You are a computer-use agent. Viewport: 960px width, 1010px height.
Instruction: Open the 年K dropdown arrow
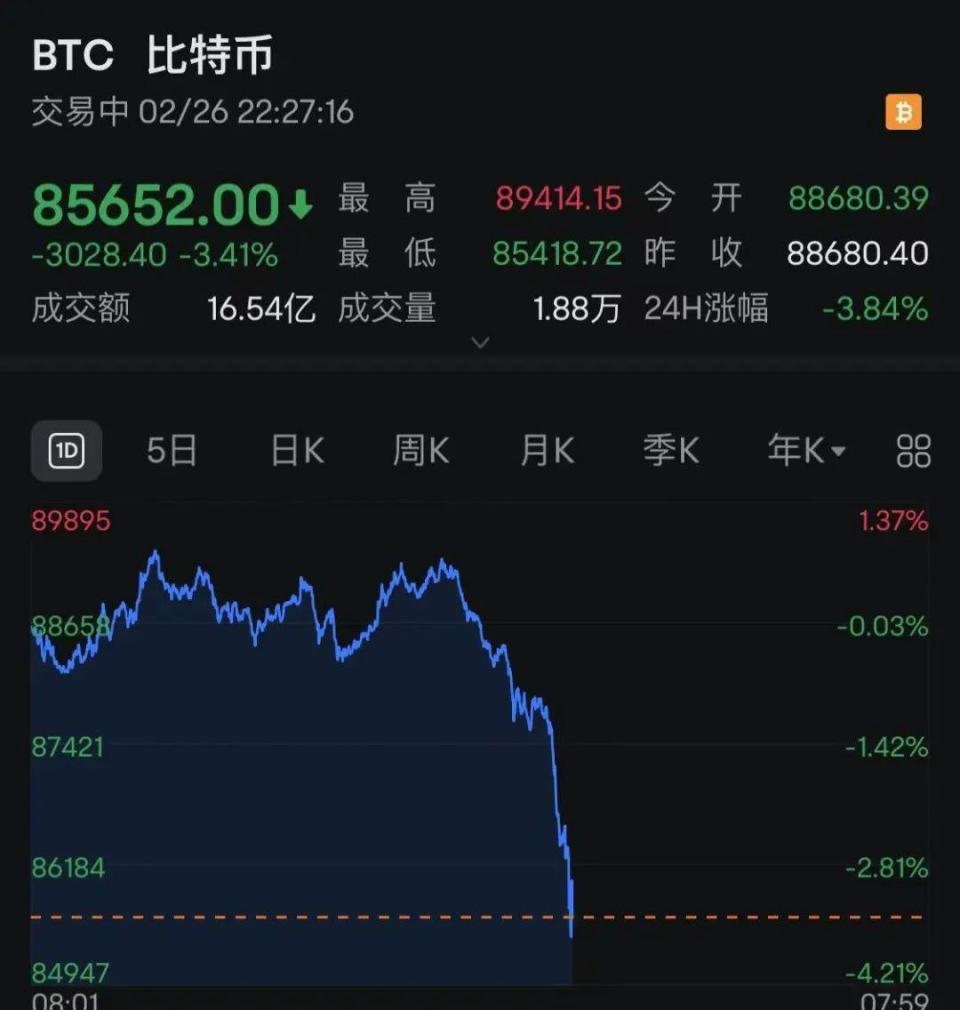coord(839,451)
